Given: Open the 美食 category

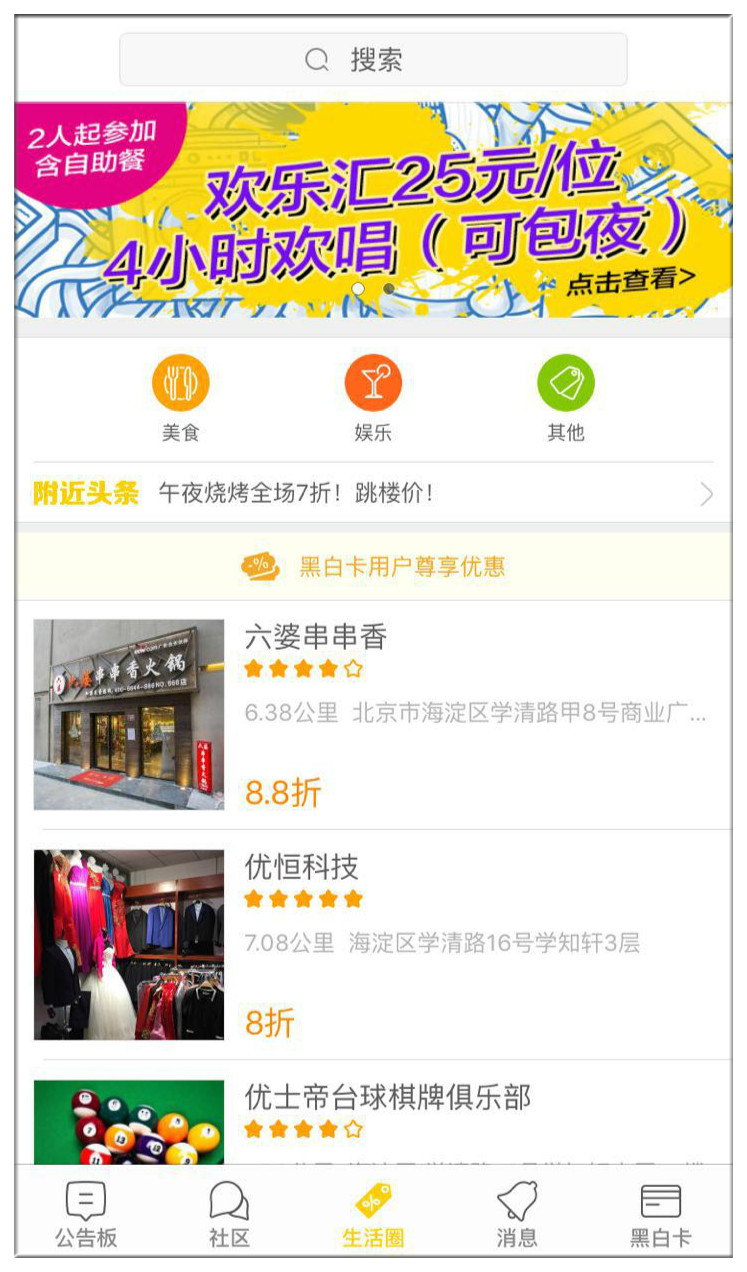Looking at the screenshot, I should tap(181, 398).
